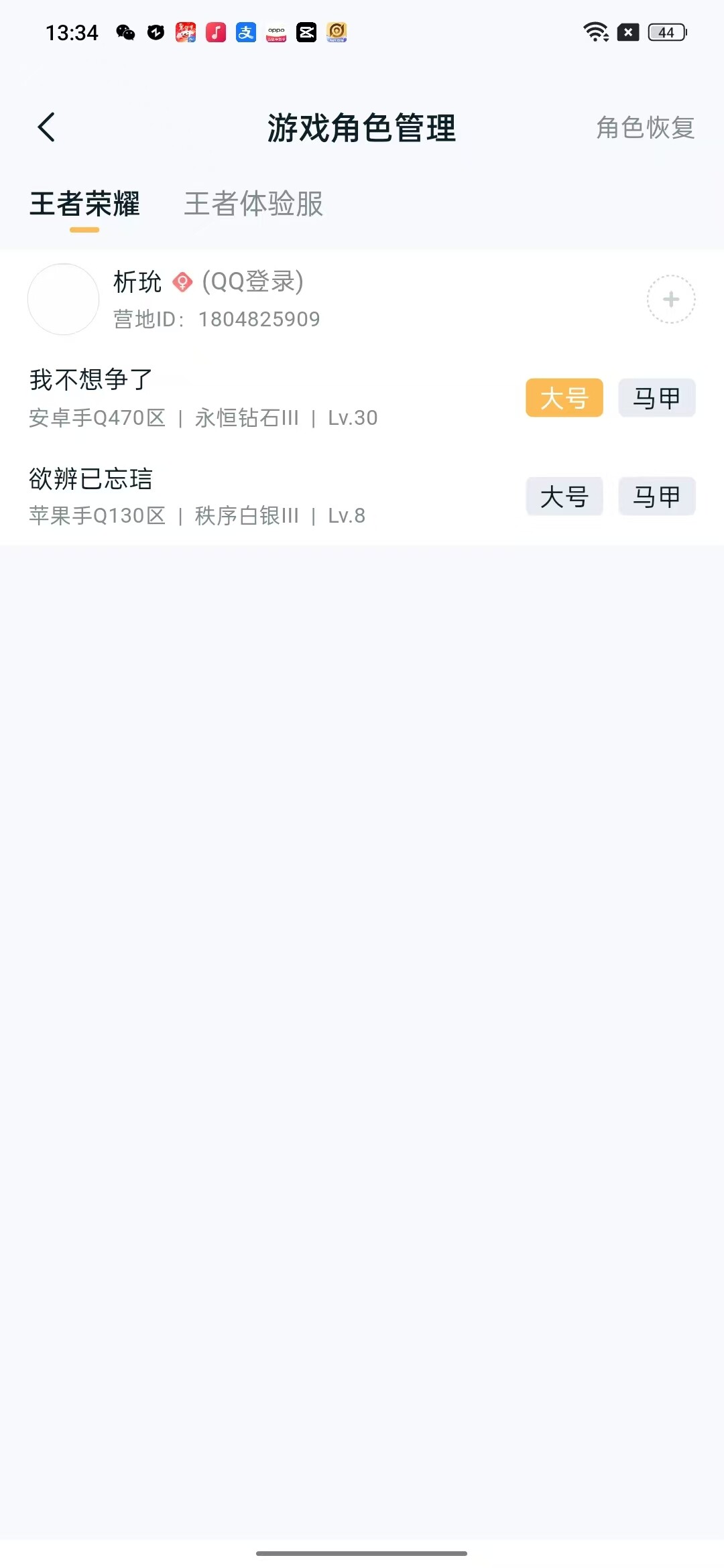Screen dimensions: 724x1568
Task: Tap the plus icon to add a role
Action: (670, 300)
